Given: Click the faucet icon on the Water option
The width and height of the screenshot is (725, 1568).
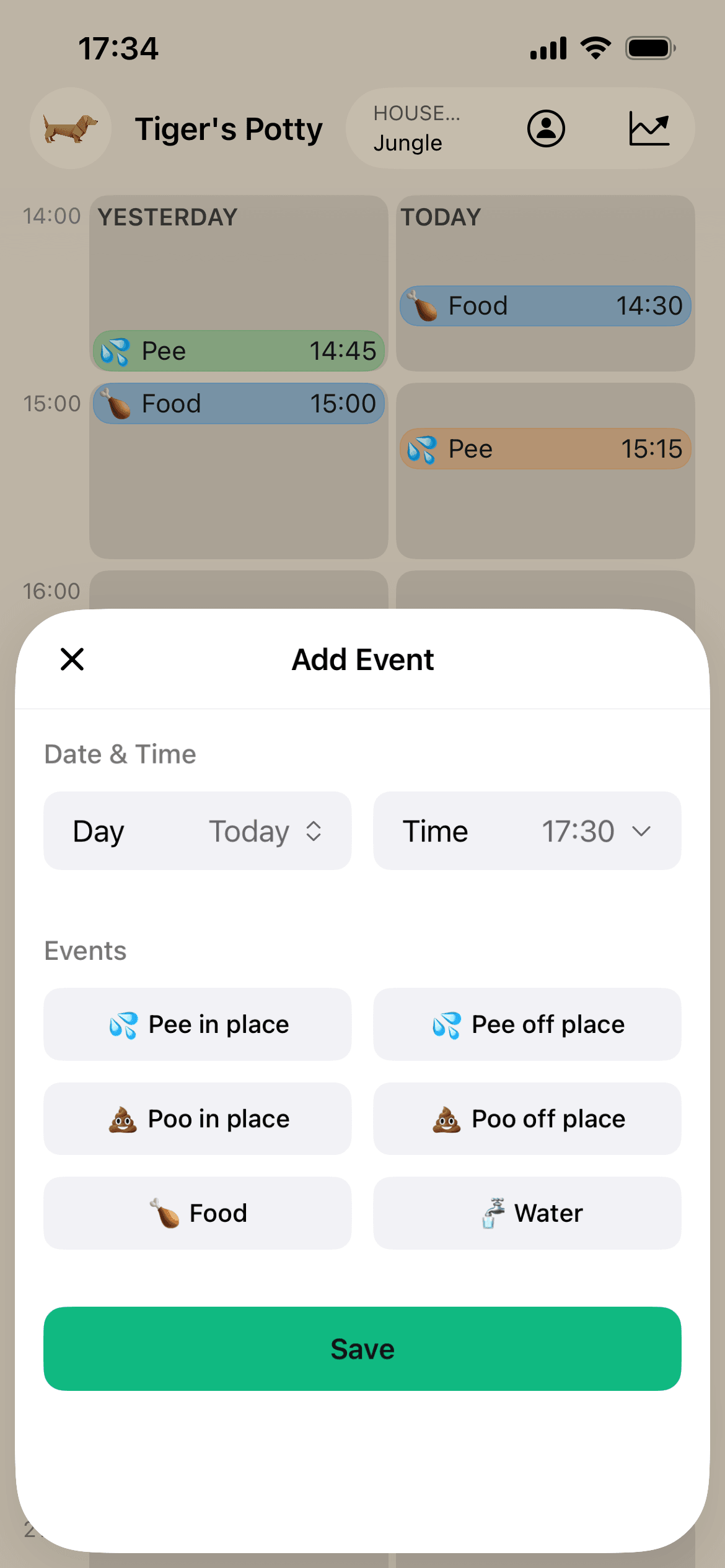Looking at the screenshot, I should [x=492, y=1213].
